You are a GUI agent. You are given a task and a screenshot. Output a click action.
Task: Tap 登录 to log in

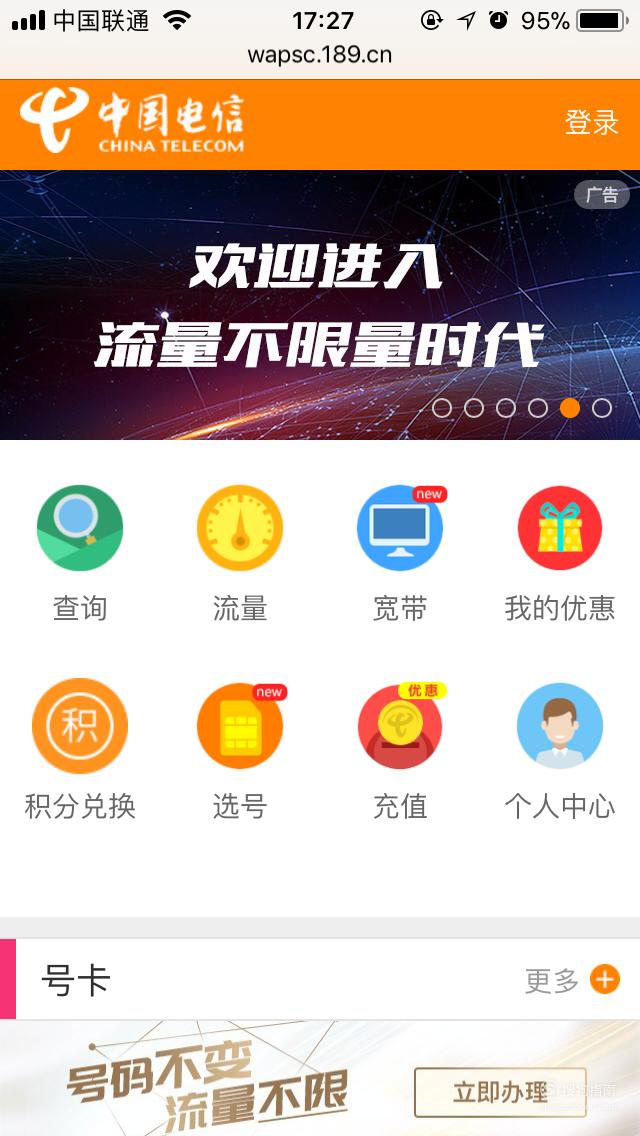tap(591, 122)
